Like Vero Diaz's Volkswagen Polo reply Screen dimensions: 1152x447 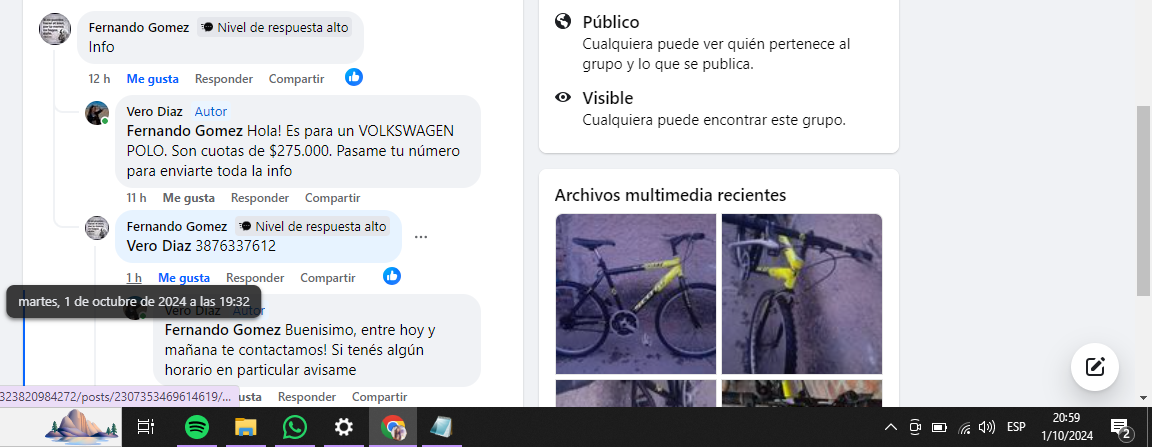(x=189, y=198)
